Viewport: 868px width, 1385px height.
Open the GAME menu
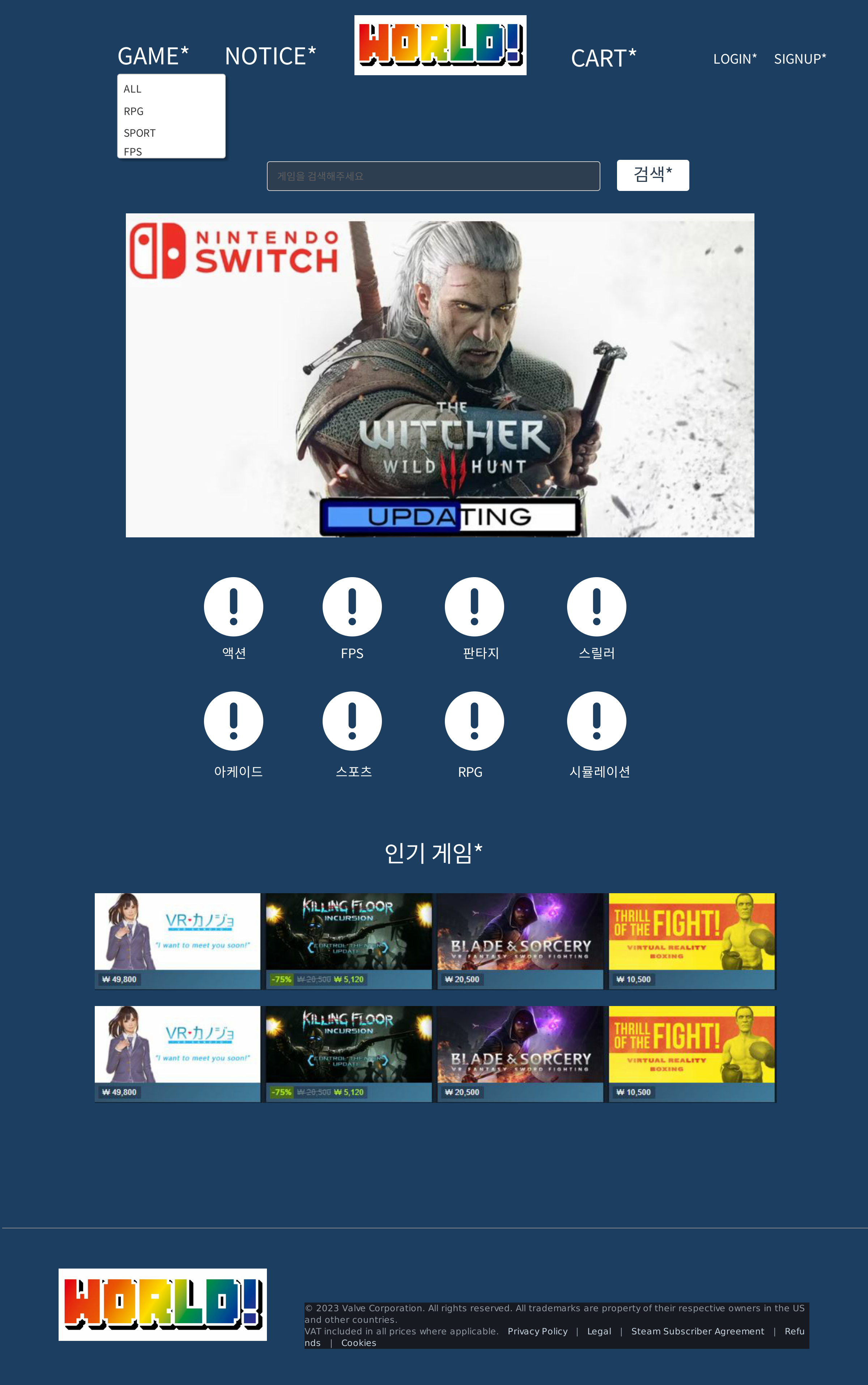pyautogui.click(x=153, y=56)
